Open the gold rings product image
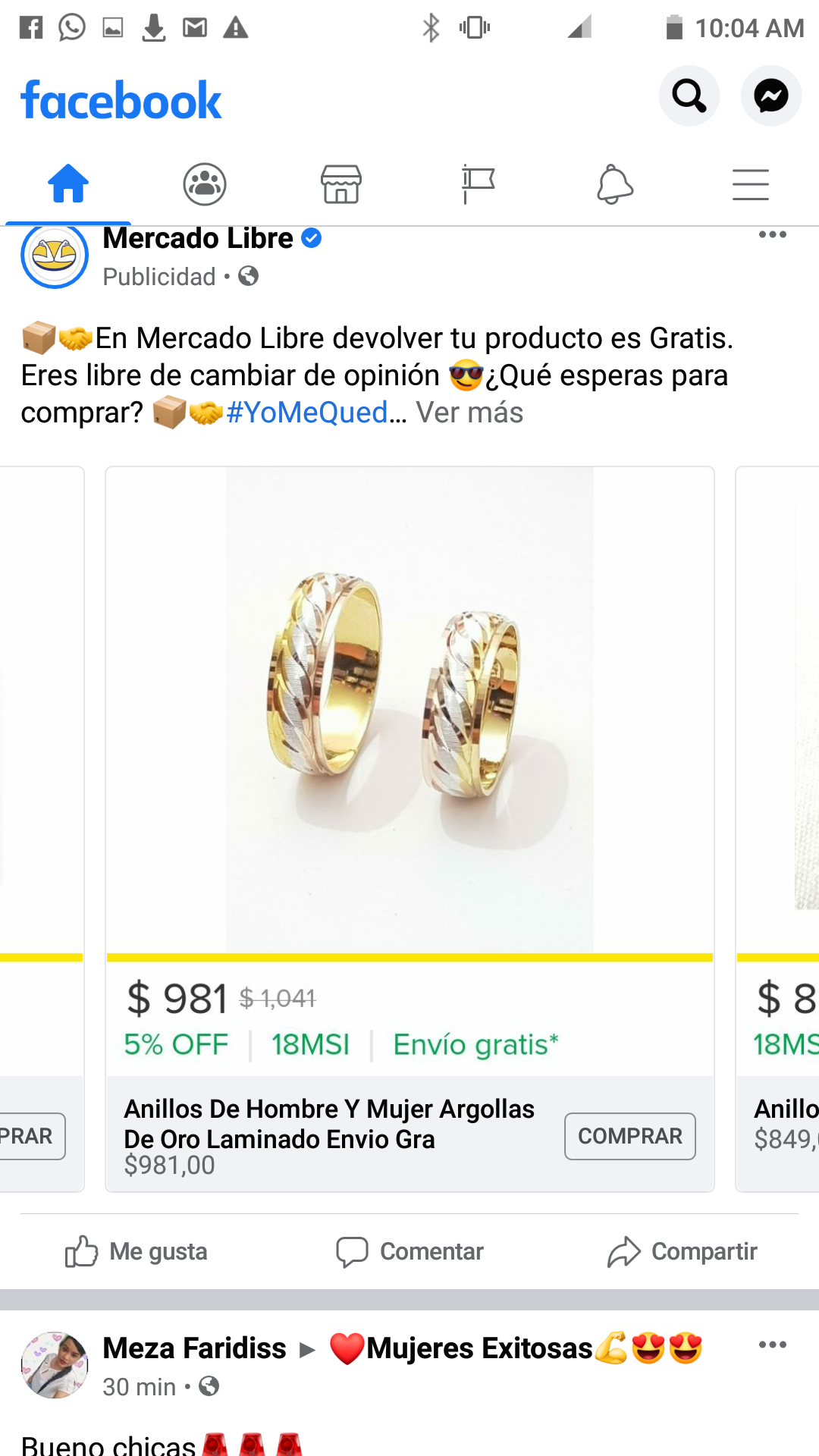The height and width of the screenshot is (1456, 819). (409, 710)
